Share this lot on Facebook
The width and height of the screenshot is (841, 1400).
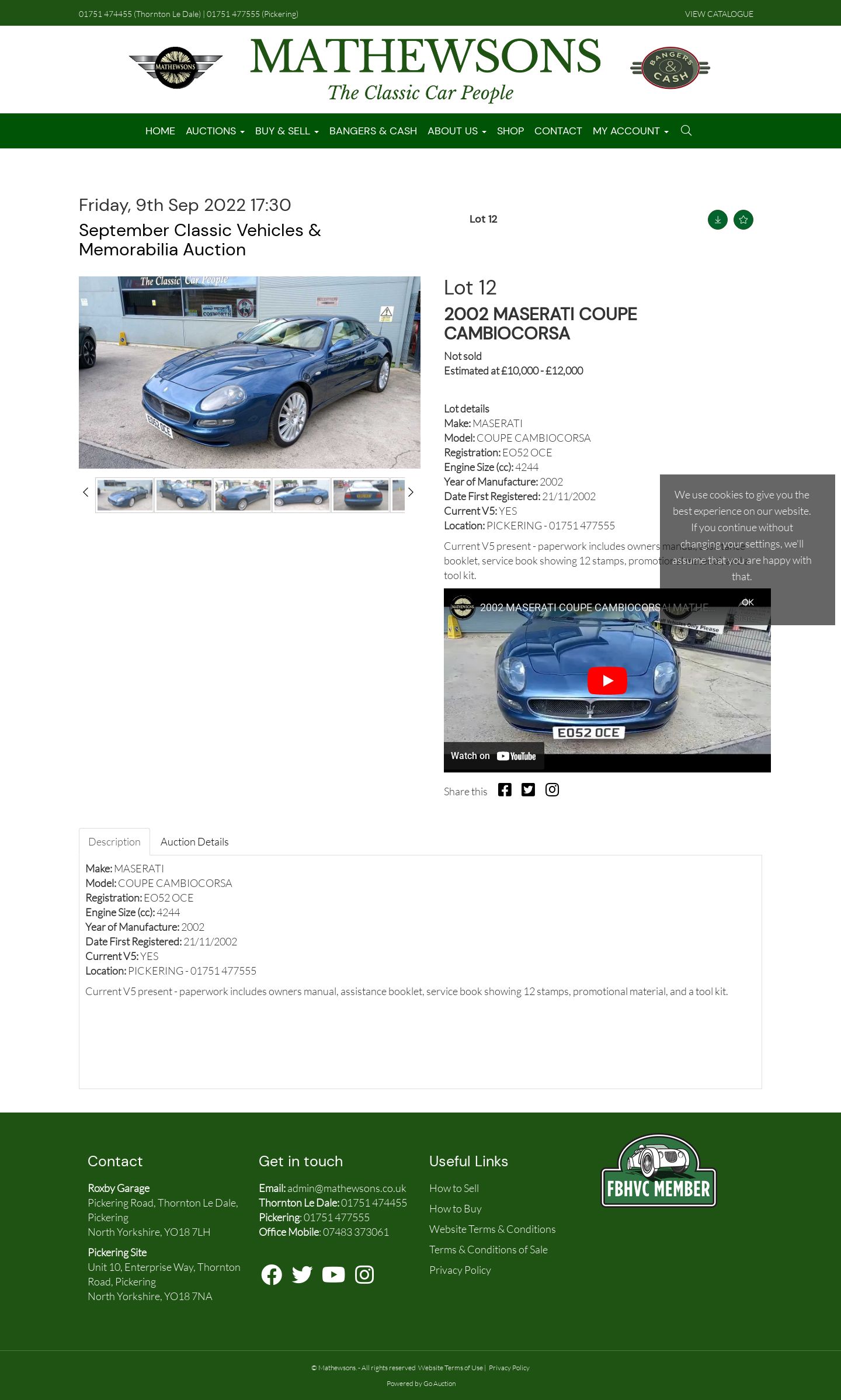(505, 790)
